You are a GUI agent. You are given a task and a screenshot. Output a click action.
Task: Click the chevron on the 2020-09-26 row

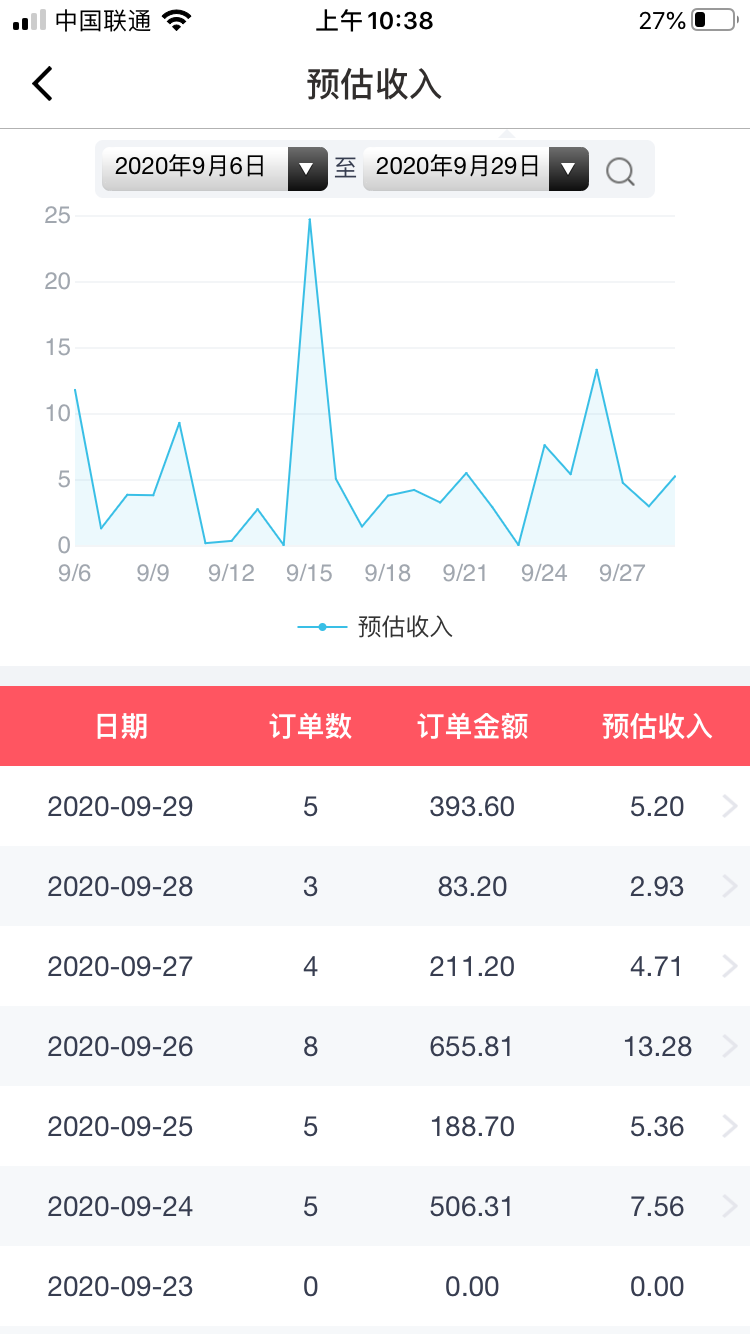(x=729, y=1046)
